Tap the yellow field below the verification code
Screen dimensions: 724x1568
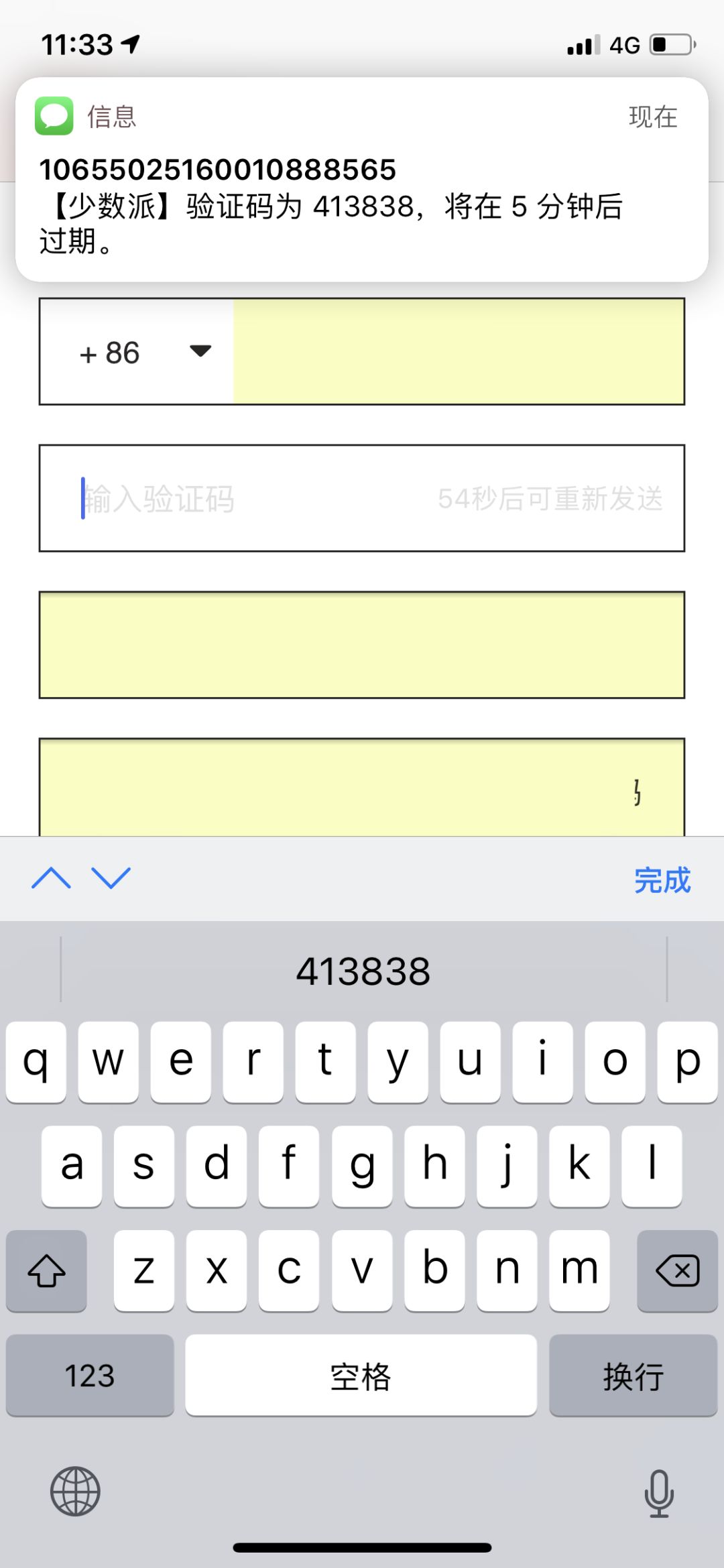tap(362, 645)
